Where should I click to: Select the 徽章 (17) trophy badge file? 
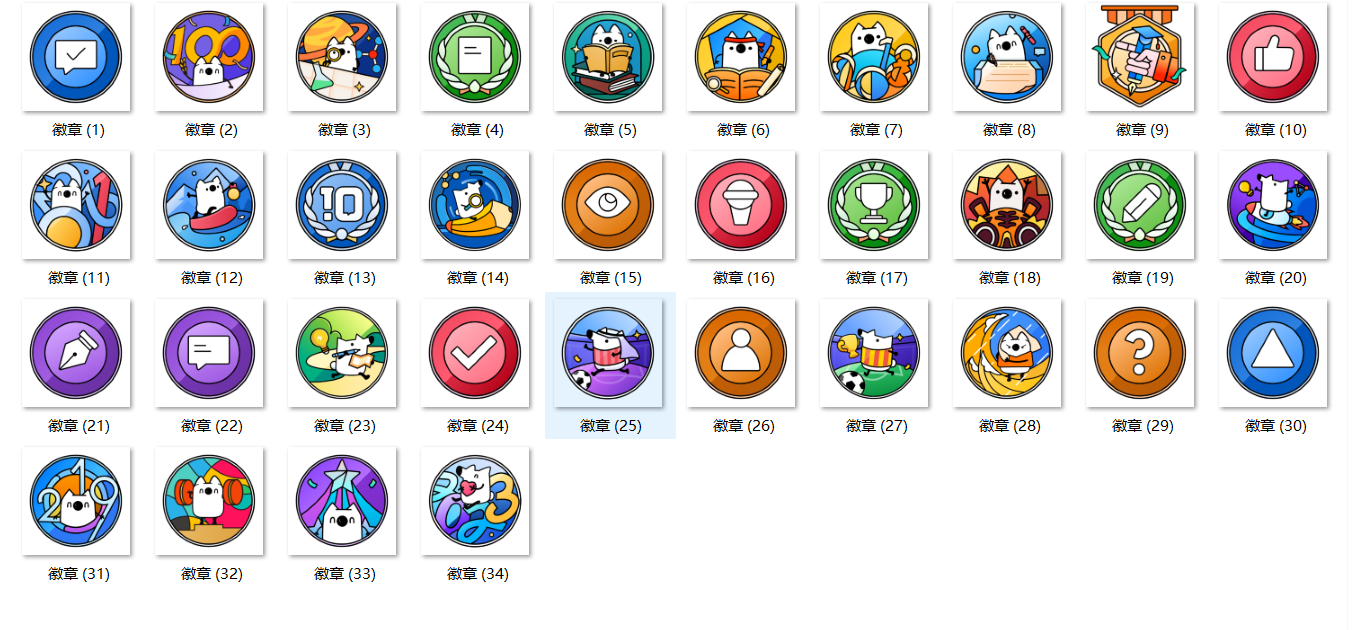pyautogui.click(x=874, y=205)
